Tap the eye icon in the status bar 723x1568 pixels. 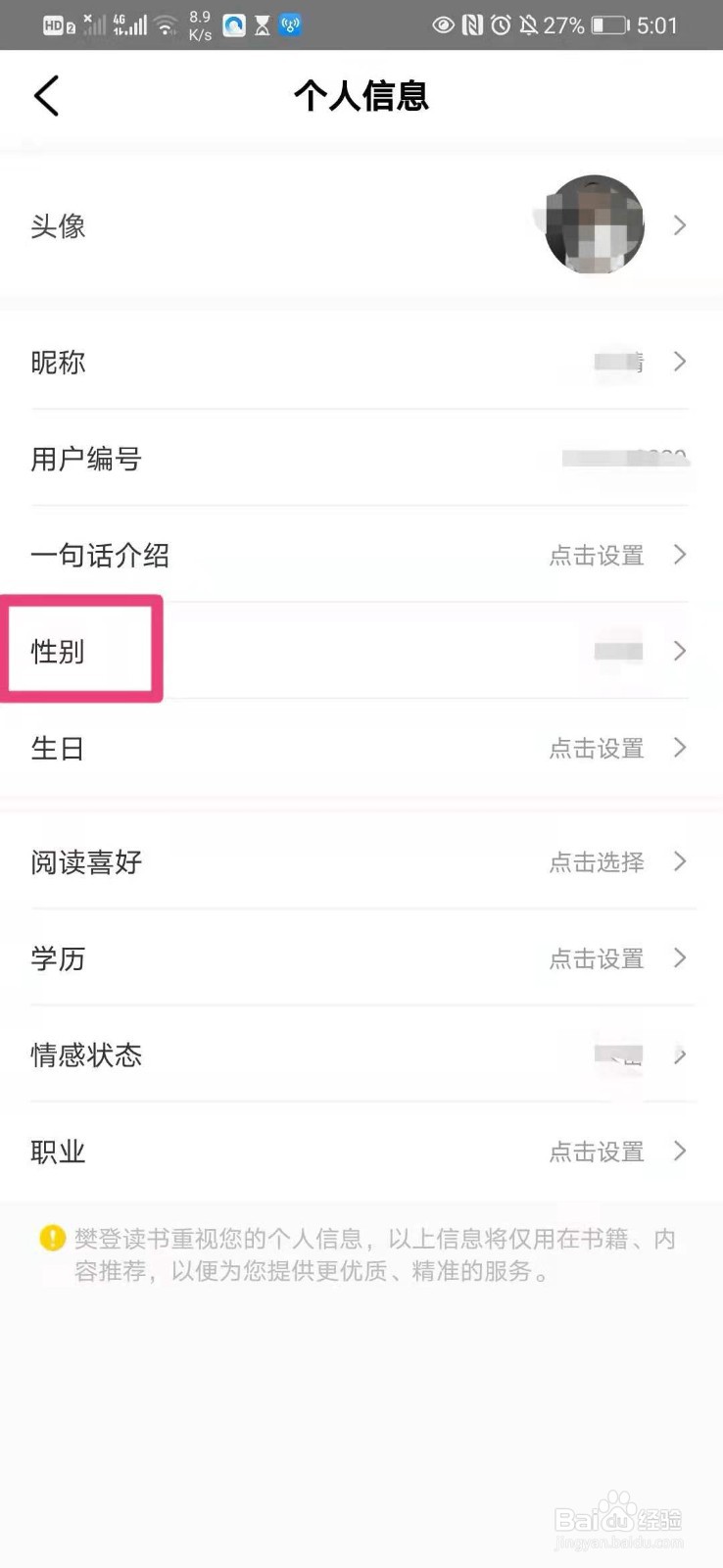[446, 25]
